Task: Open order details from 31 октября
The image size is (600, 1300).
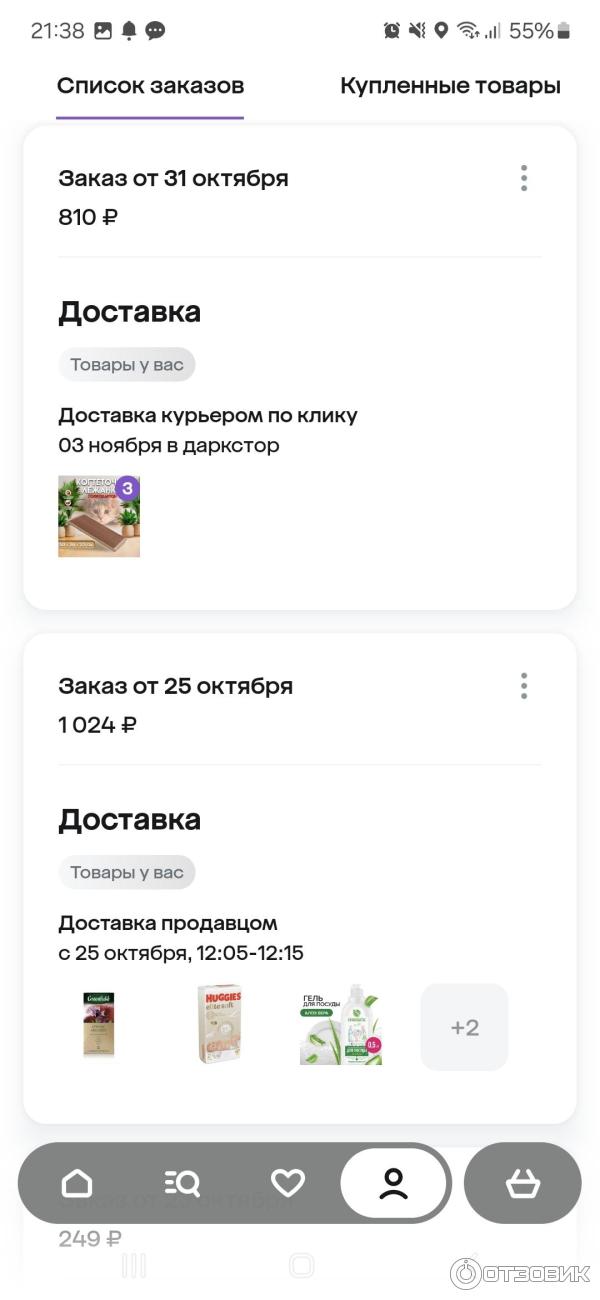Action: tap(173, 179)
